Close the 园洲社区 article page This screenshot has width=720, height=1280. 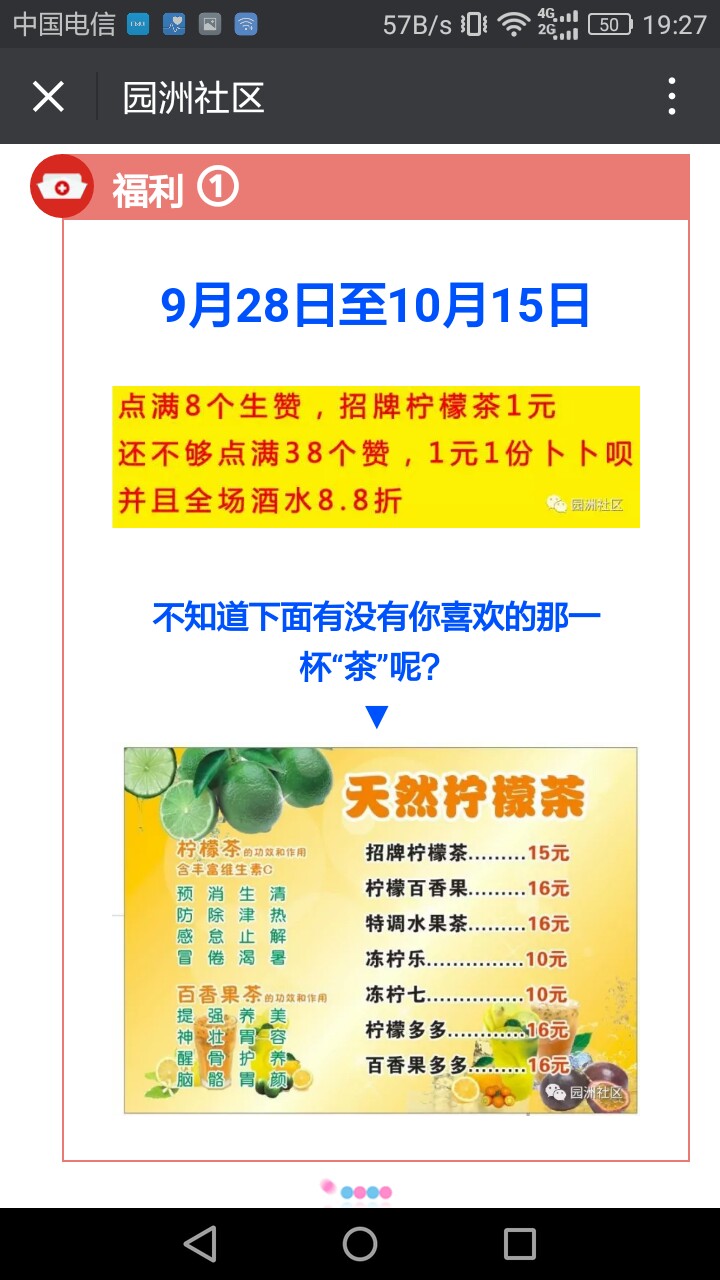pos(48,97)
